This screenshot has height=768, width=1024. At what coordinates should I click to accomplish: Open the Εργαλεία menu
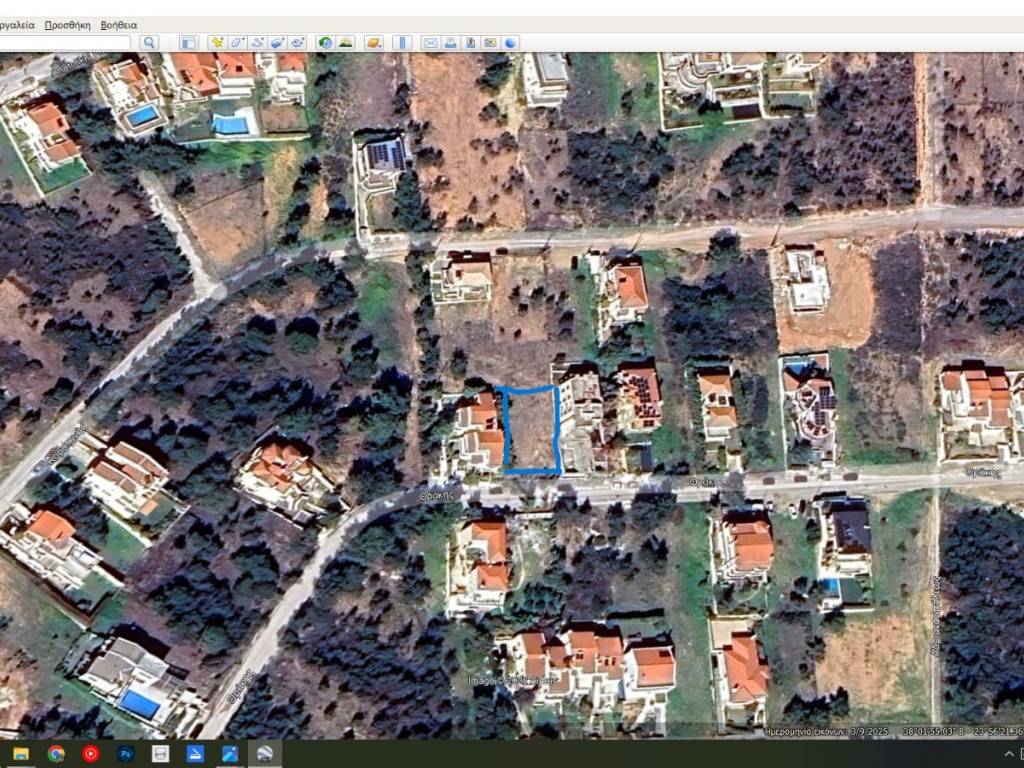point(17,24)
